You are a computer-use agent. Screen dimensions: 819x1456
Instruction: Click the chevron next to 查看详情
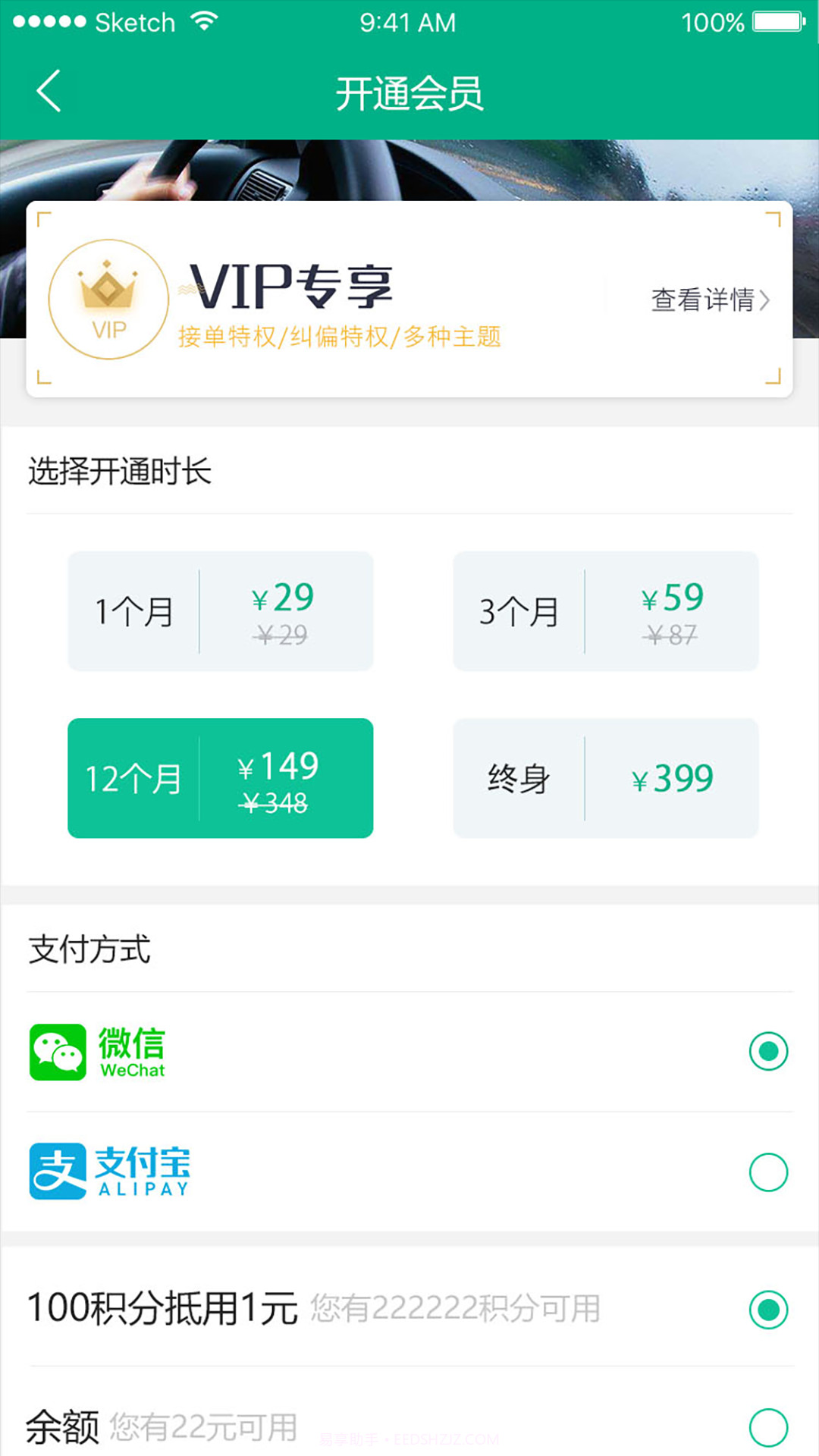[x=766, y=300]
